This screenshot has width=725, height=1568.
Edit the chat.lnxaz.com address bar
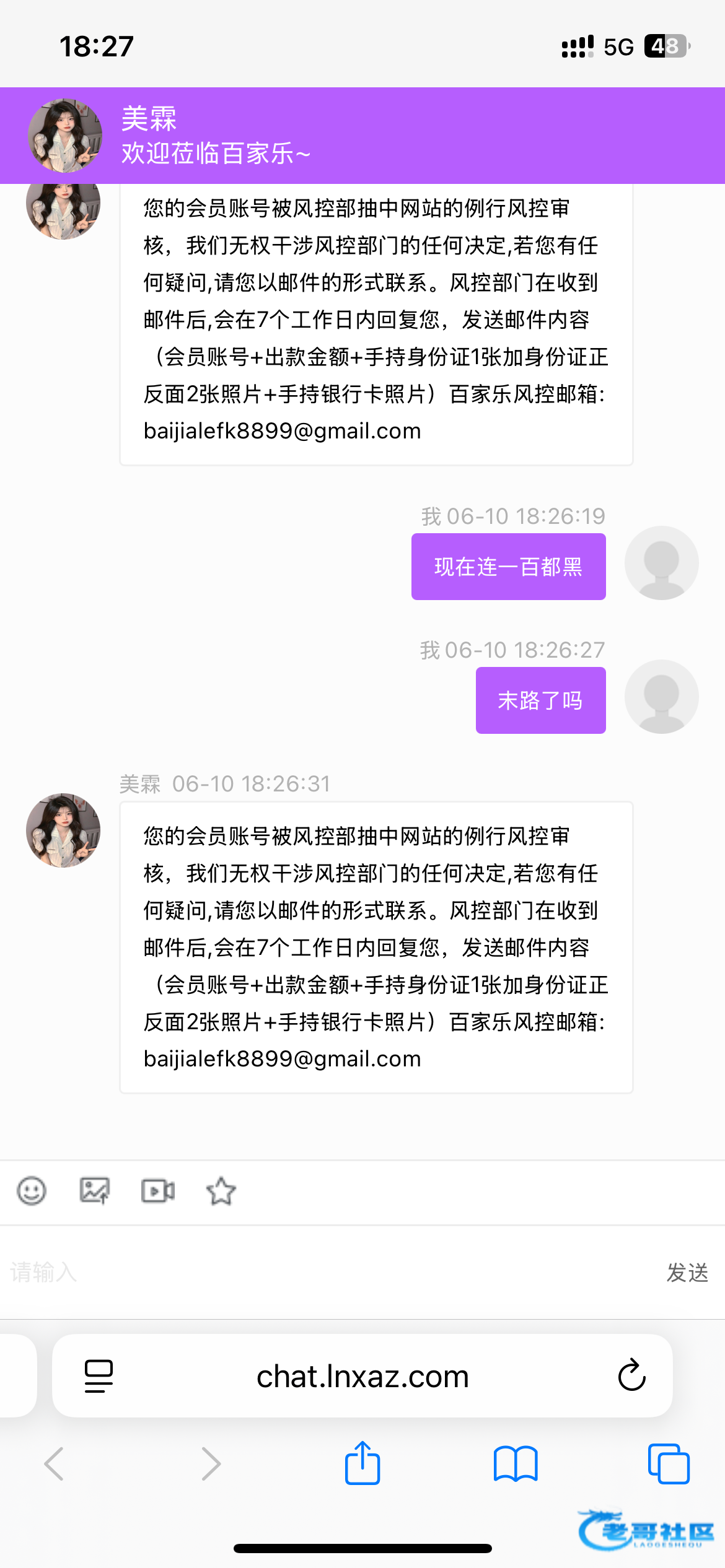pyautogui.click(x=362, y=1376)
